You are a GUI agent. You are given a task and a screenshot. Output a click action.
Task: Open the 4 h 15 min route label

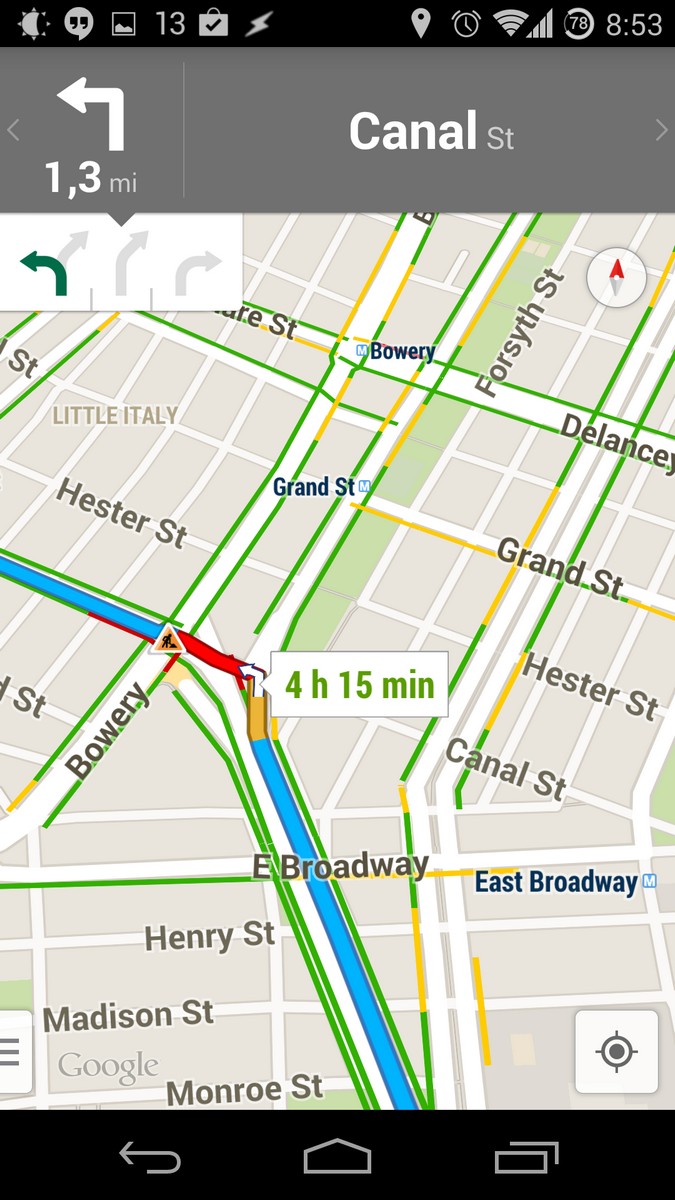[x=359, y=685]
